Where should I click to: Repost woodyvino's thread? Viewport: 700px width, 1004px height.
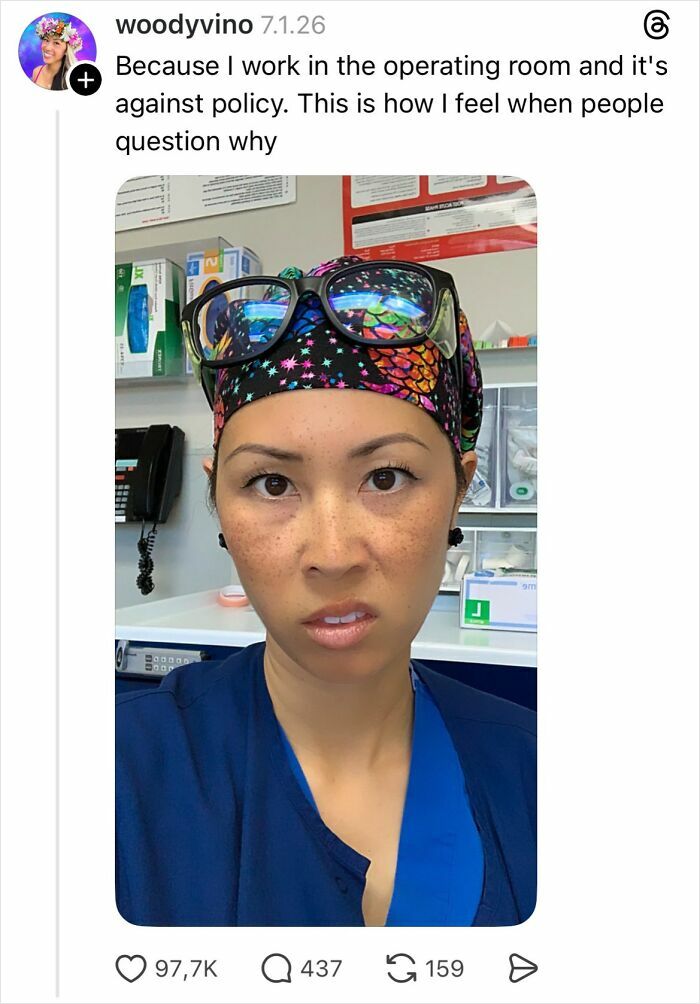tap(400, 968)
